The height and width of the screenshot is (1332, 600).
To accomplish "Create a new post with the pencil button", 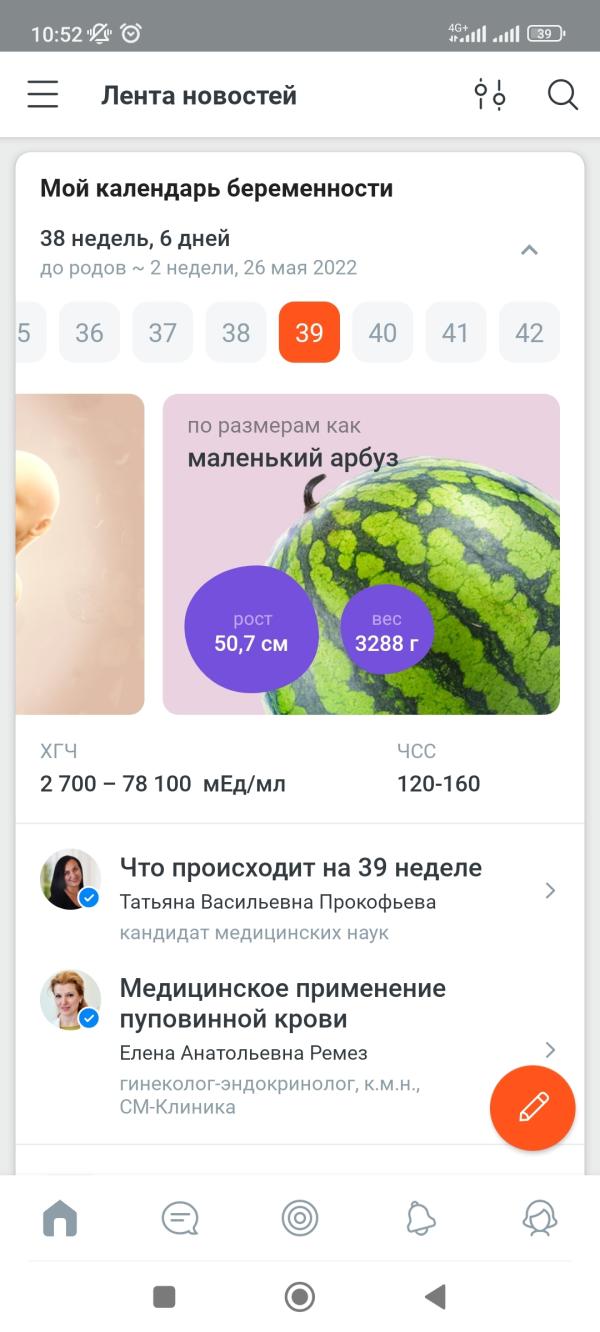I will click(x=532, y=1108).
